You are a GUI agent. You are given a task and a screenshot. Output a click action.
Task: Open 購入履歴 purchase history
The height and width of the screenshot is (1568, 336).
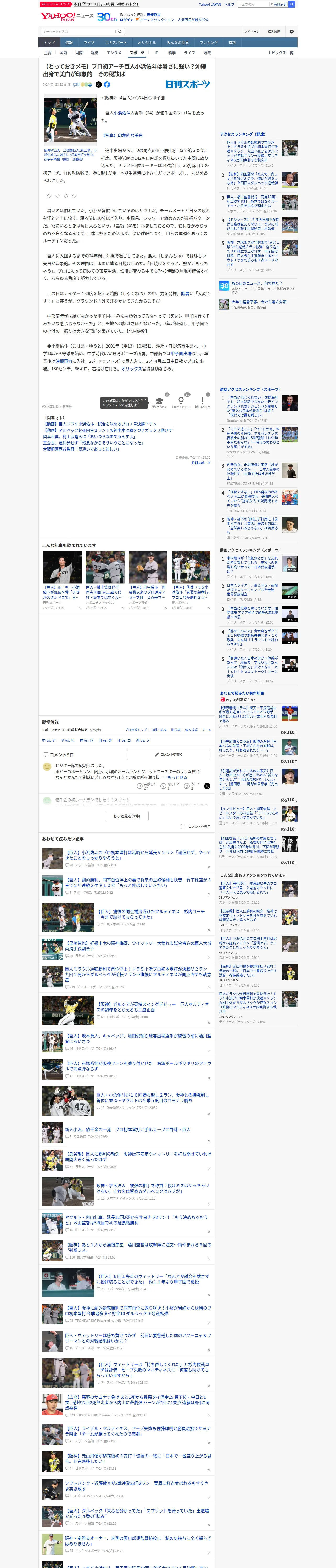(x=274, y=31)
